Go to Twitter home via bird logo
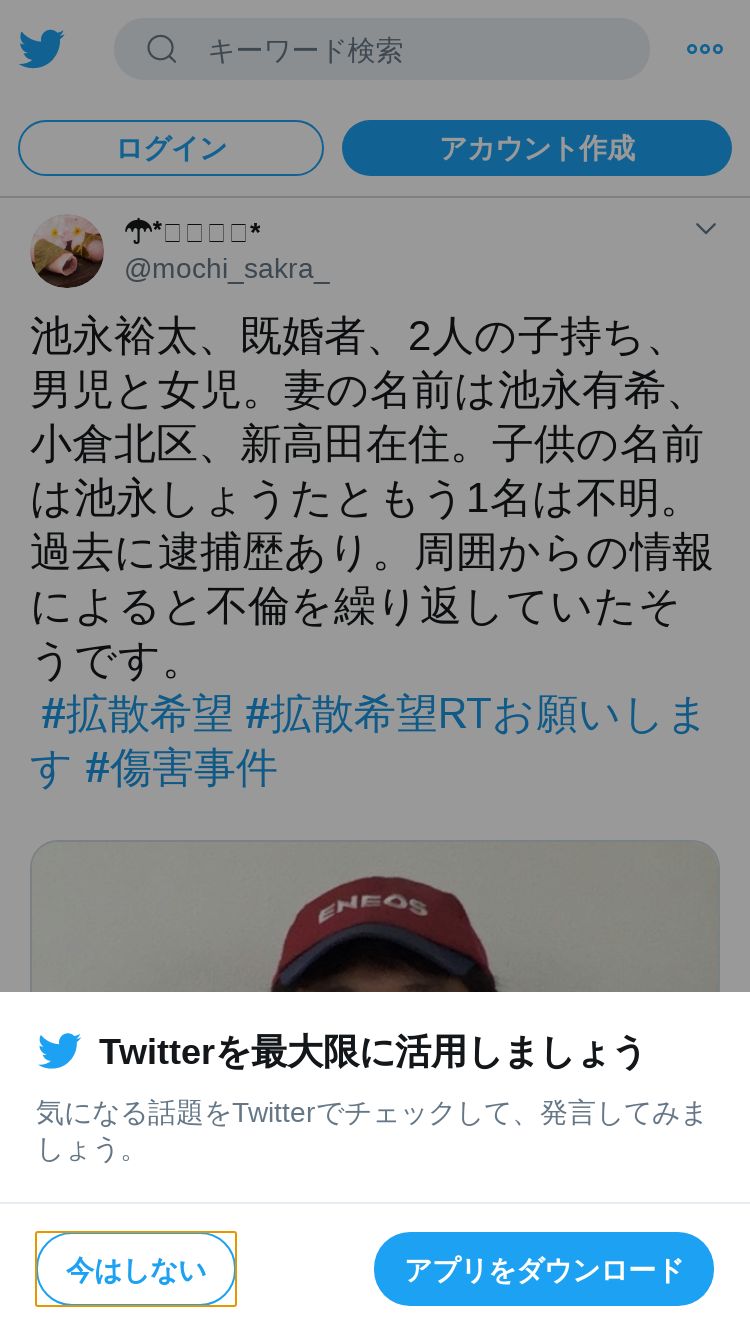Screen dimensions: 750x1334 tap(41, 49)
